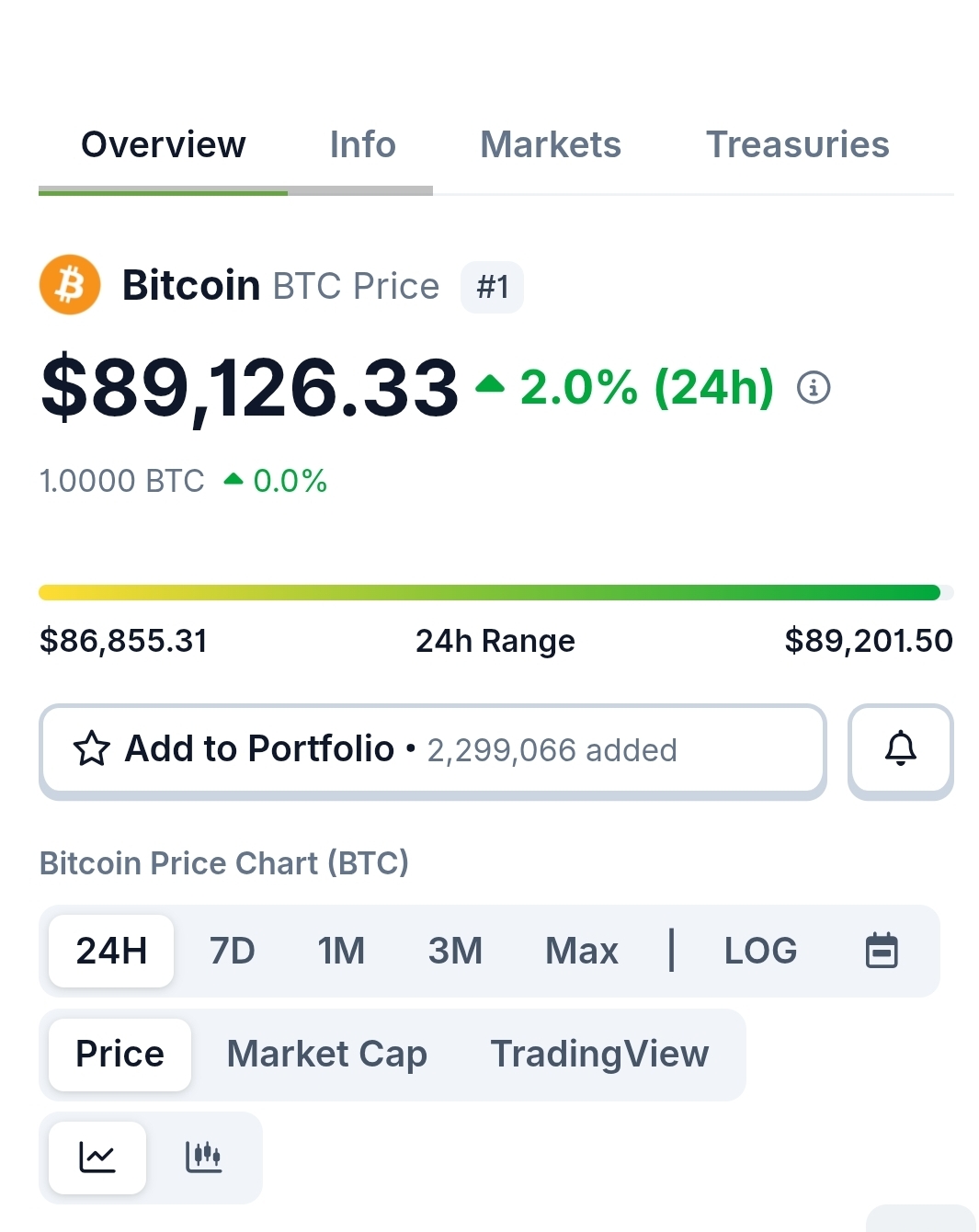Select the Overview tab
This screenshot has width=979, height=1232.
(x=164, y=145)
